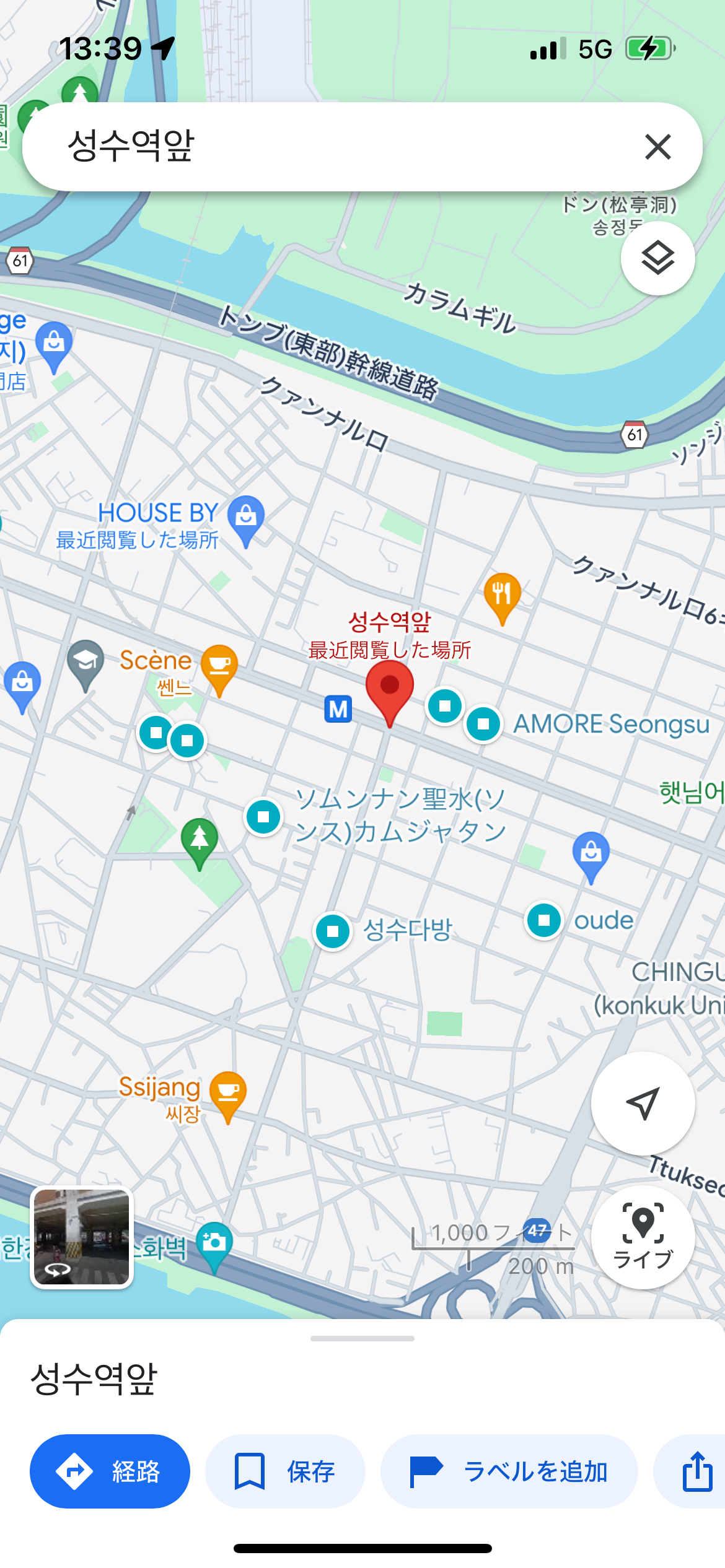Screen dimensions: 725x1568
Task: Center map on my current location
Action: pos(643,1103)
